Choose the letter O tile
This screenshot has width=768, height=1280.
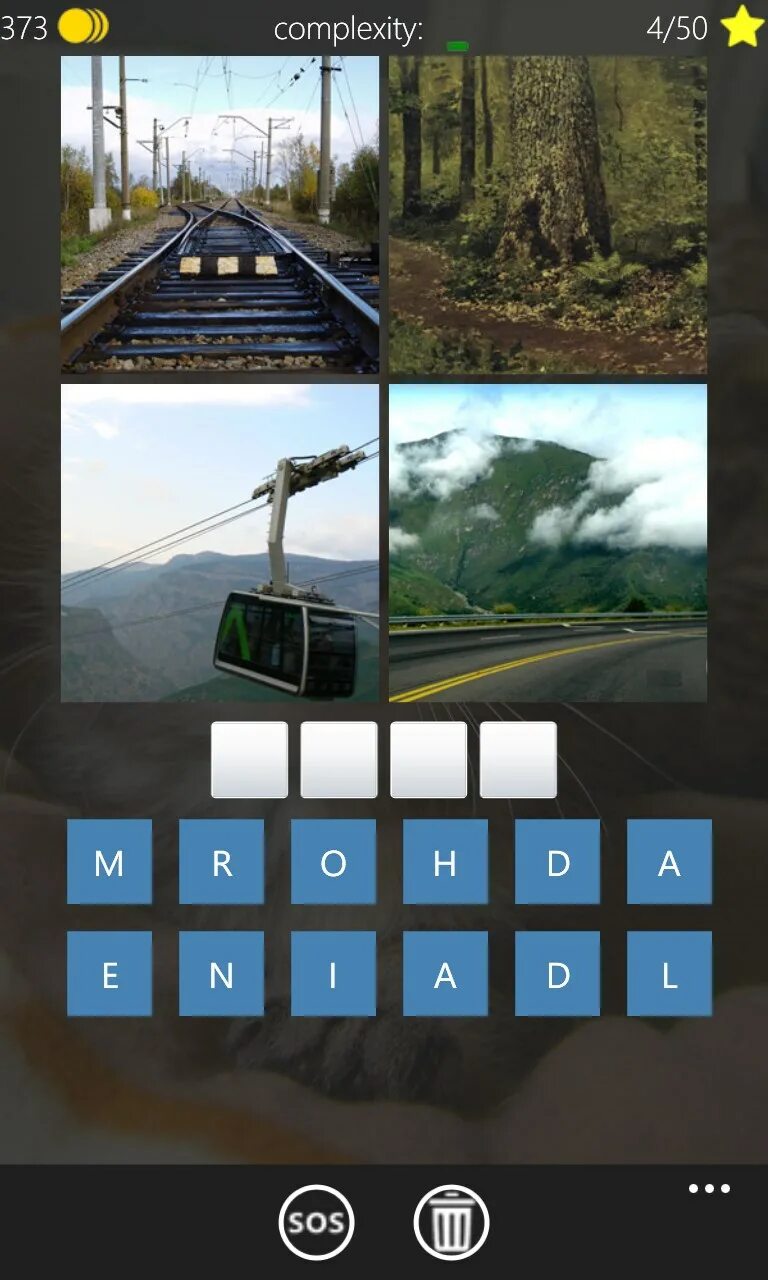[333, 862]
